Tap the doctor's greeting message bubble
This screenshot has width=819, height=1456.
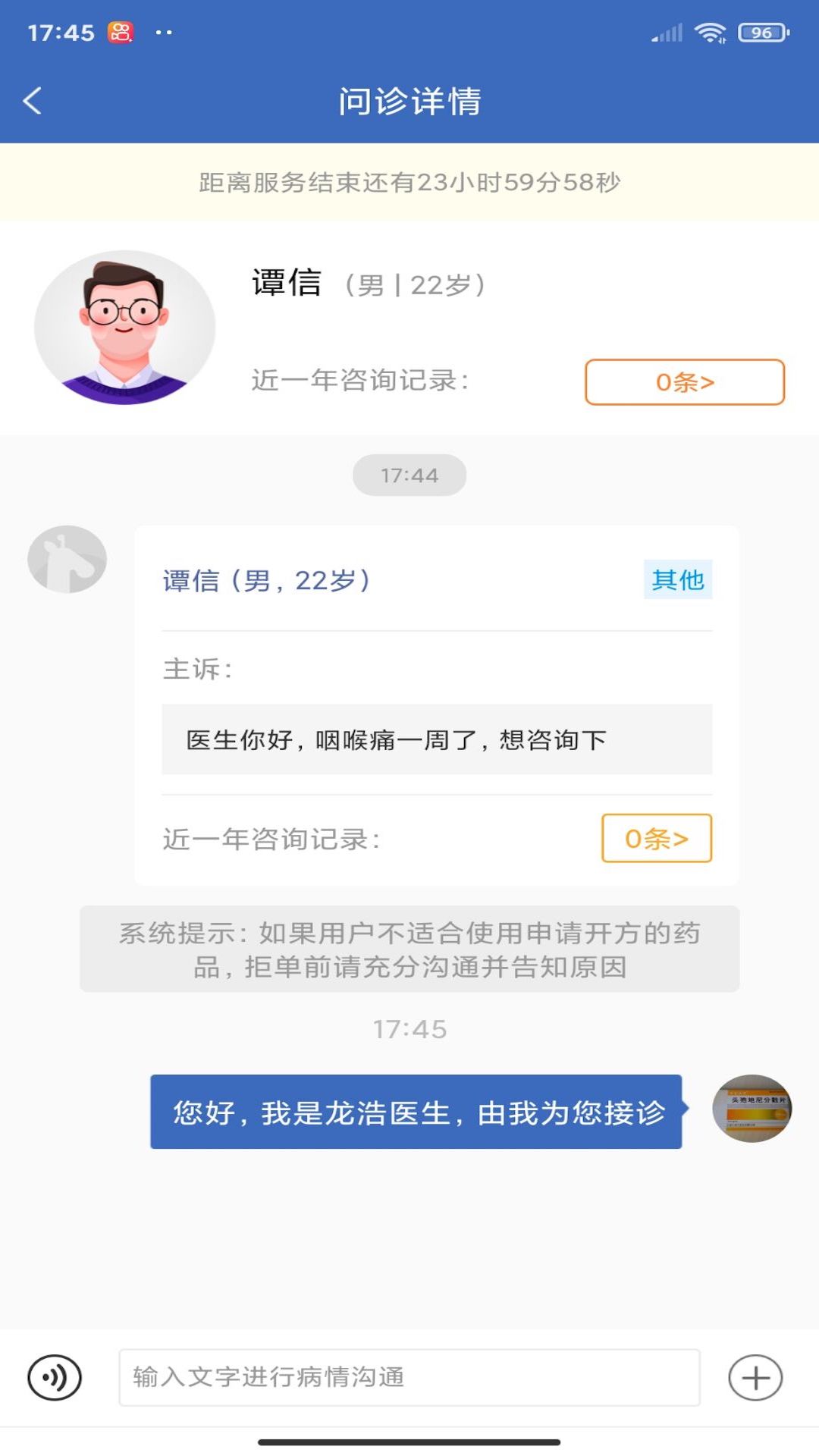[419, 1092]
